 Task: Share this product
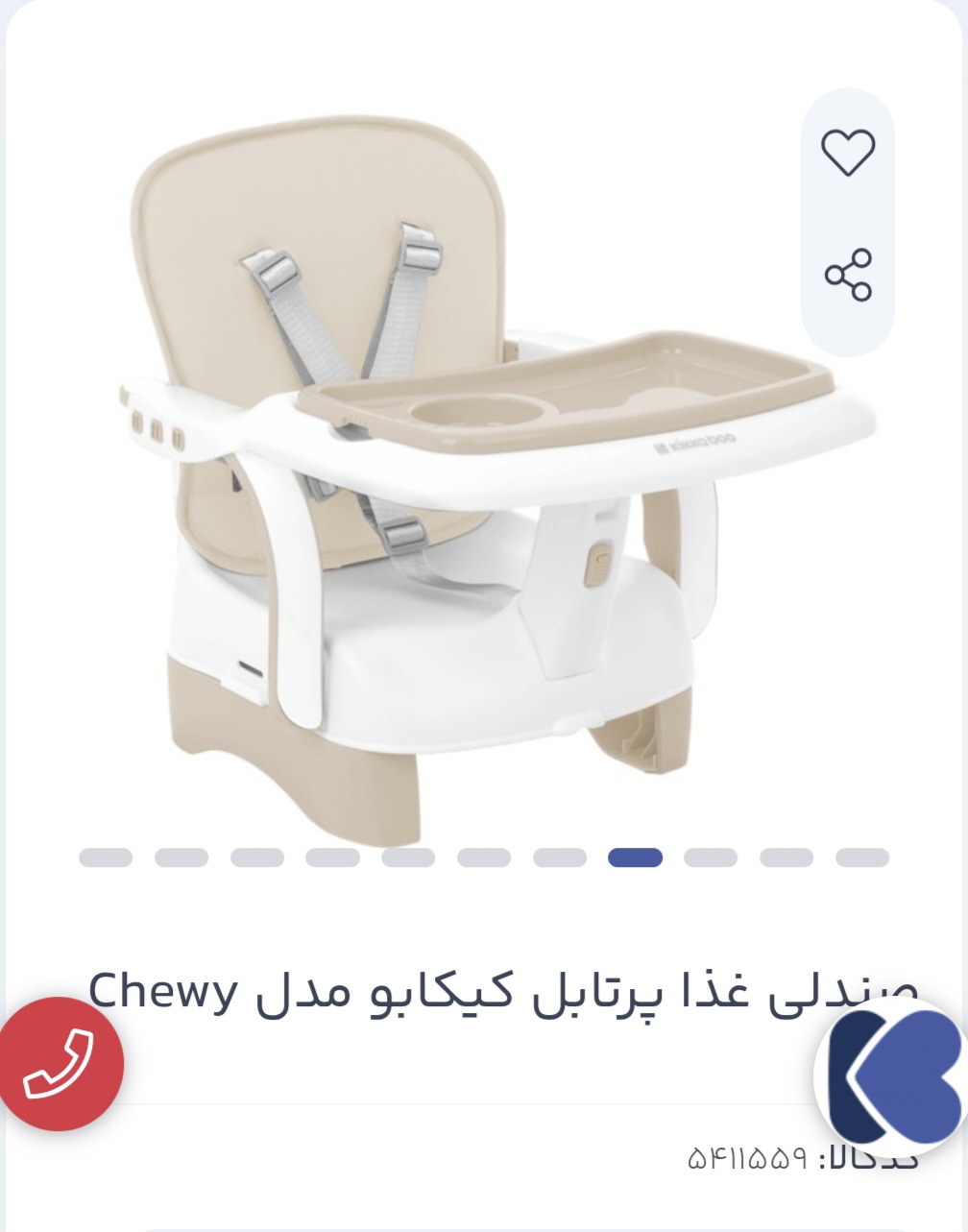point(848,275)
